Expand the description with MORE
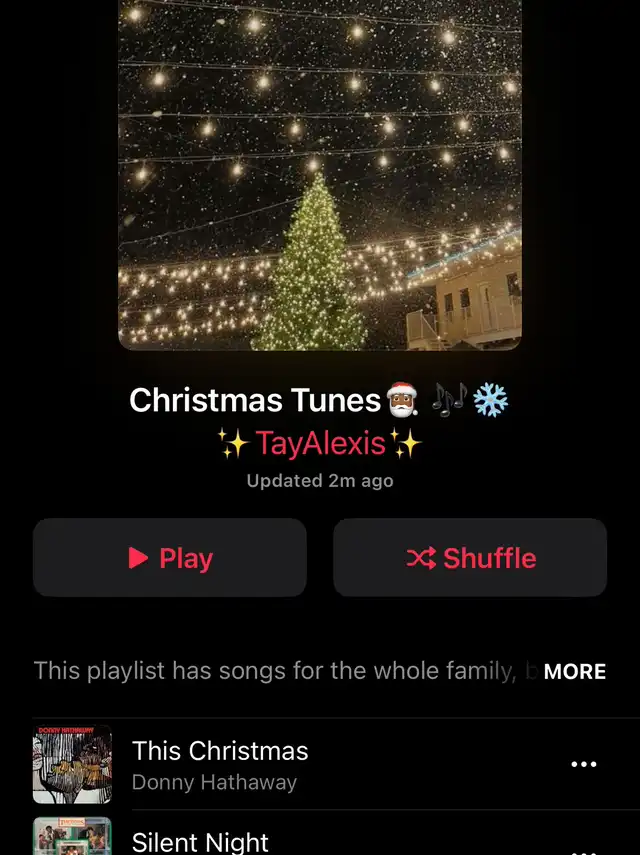This screenshot has height=855, width=640. [574, 672]
